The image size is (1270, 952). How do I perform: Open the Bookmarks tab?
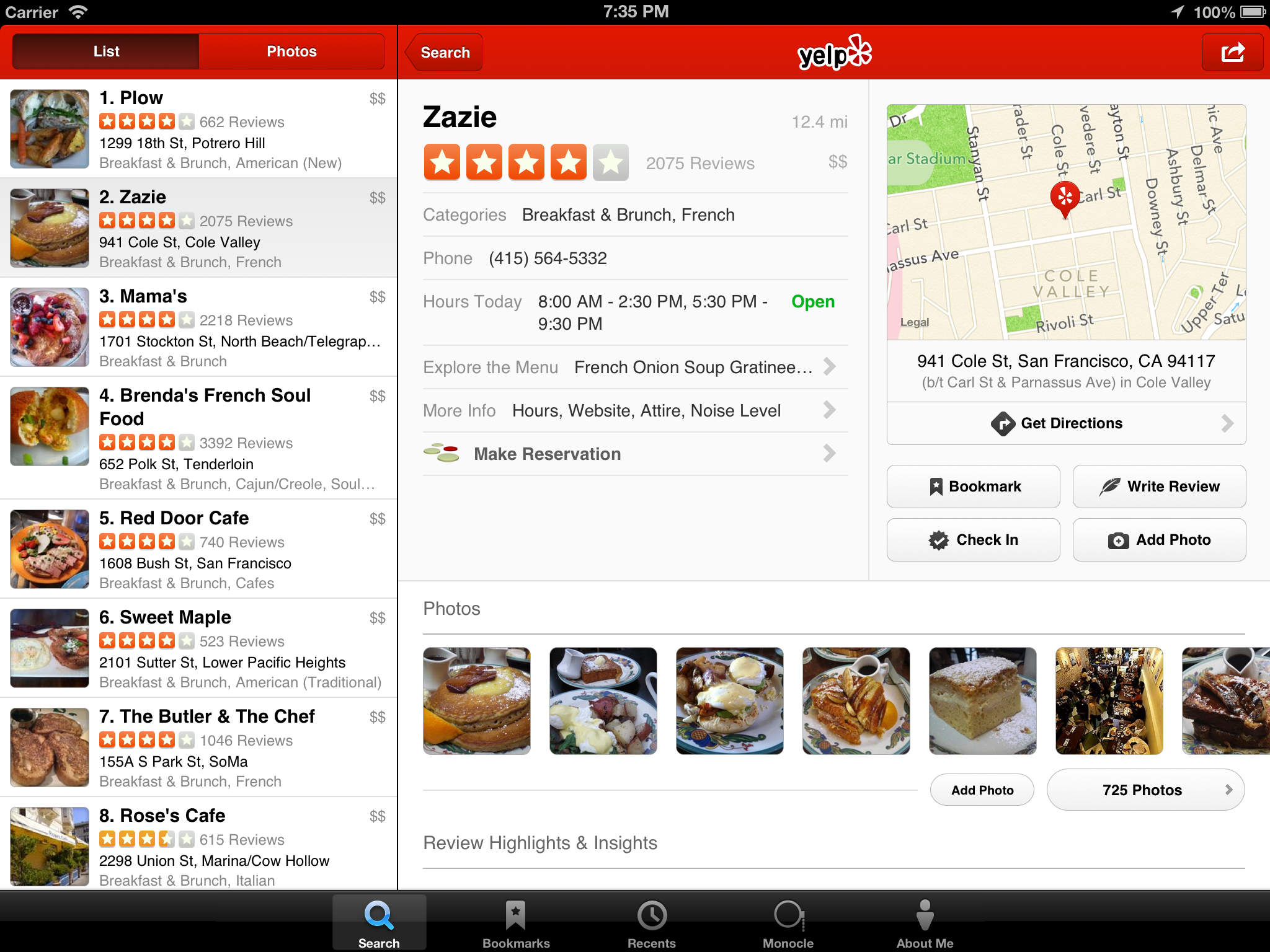[x=516, y=923]
